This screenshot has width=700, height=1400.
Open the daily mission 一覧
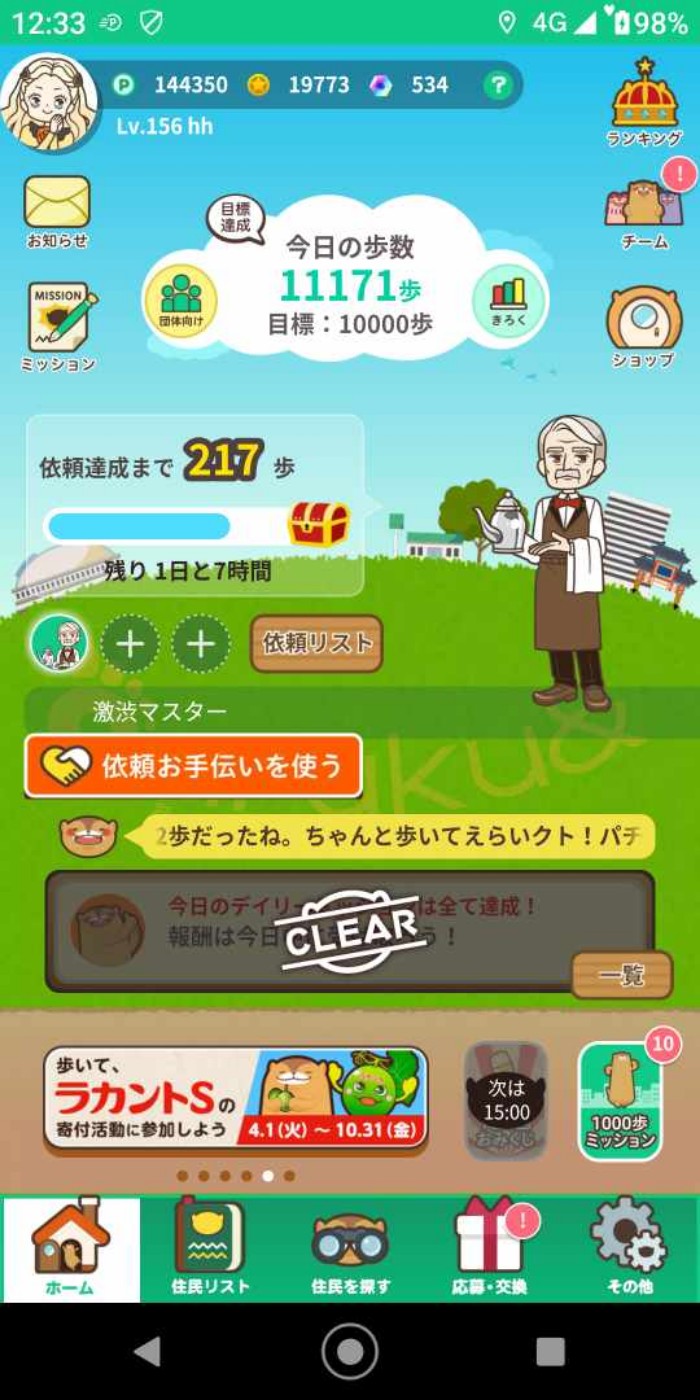point(621,975)
